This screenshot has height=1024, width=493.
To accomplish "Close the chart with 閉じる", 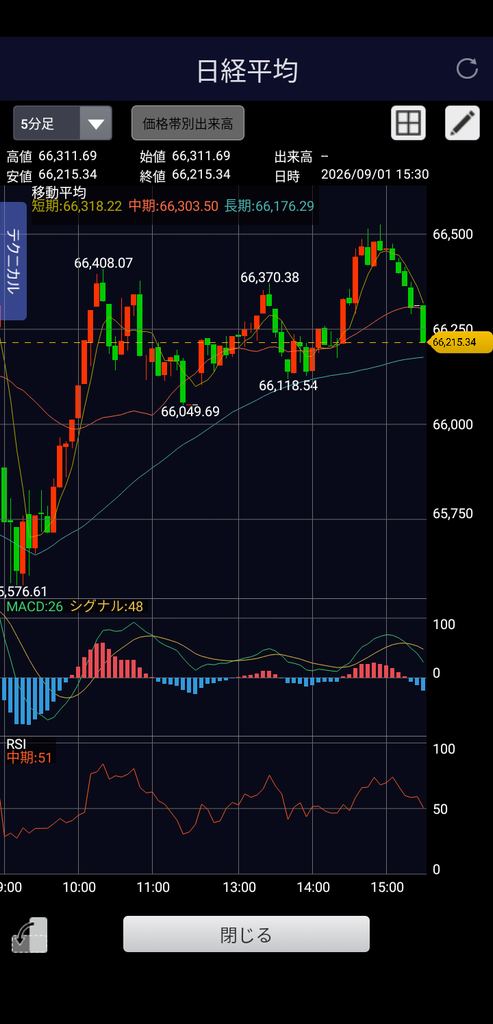I will pyautogui.click(x=246, y=935).
